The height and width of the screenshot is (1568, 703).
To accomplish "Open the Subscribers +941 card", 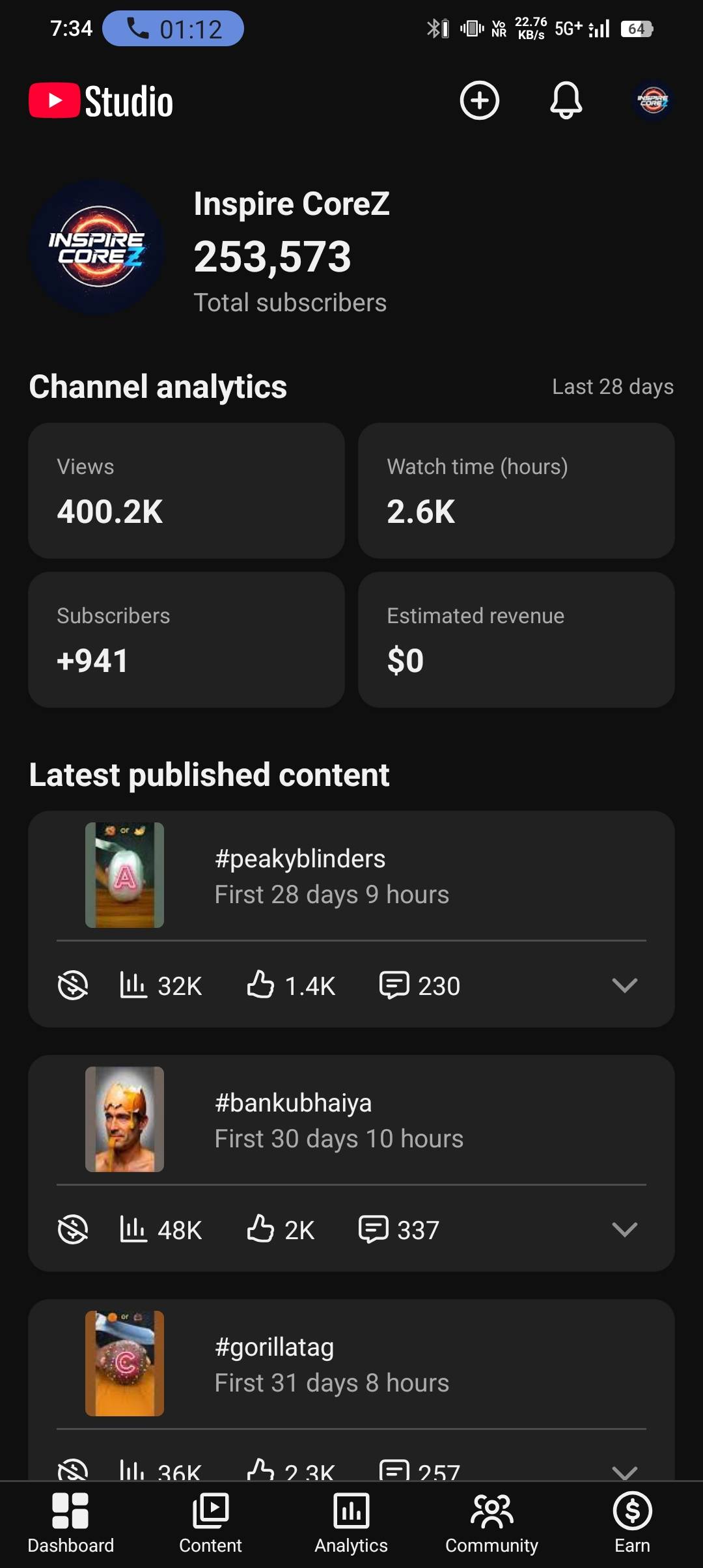I will (x=186, y=639).
